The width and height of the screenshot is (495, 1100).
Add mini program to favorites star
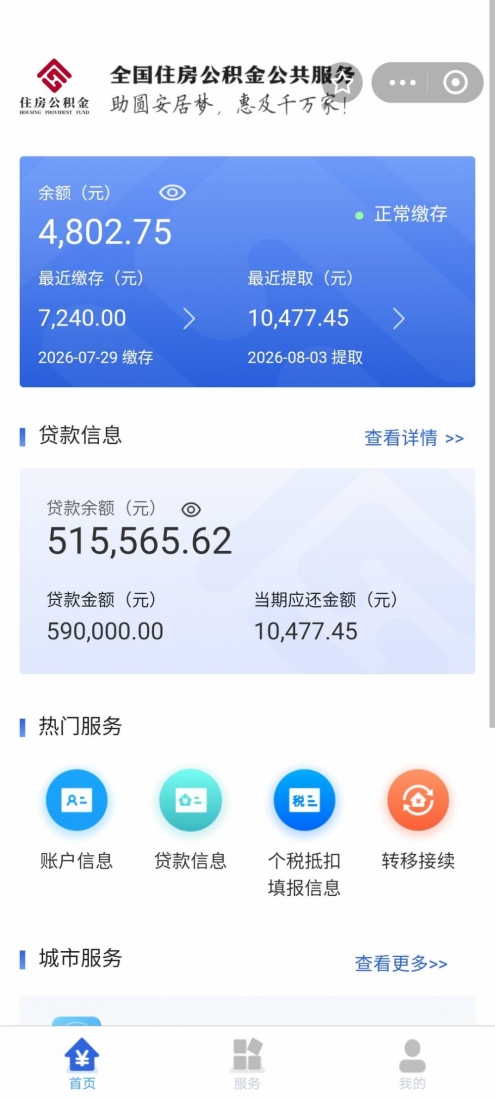click(343, 83)
